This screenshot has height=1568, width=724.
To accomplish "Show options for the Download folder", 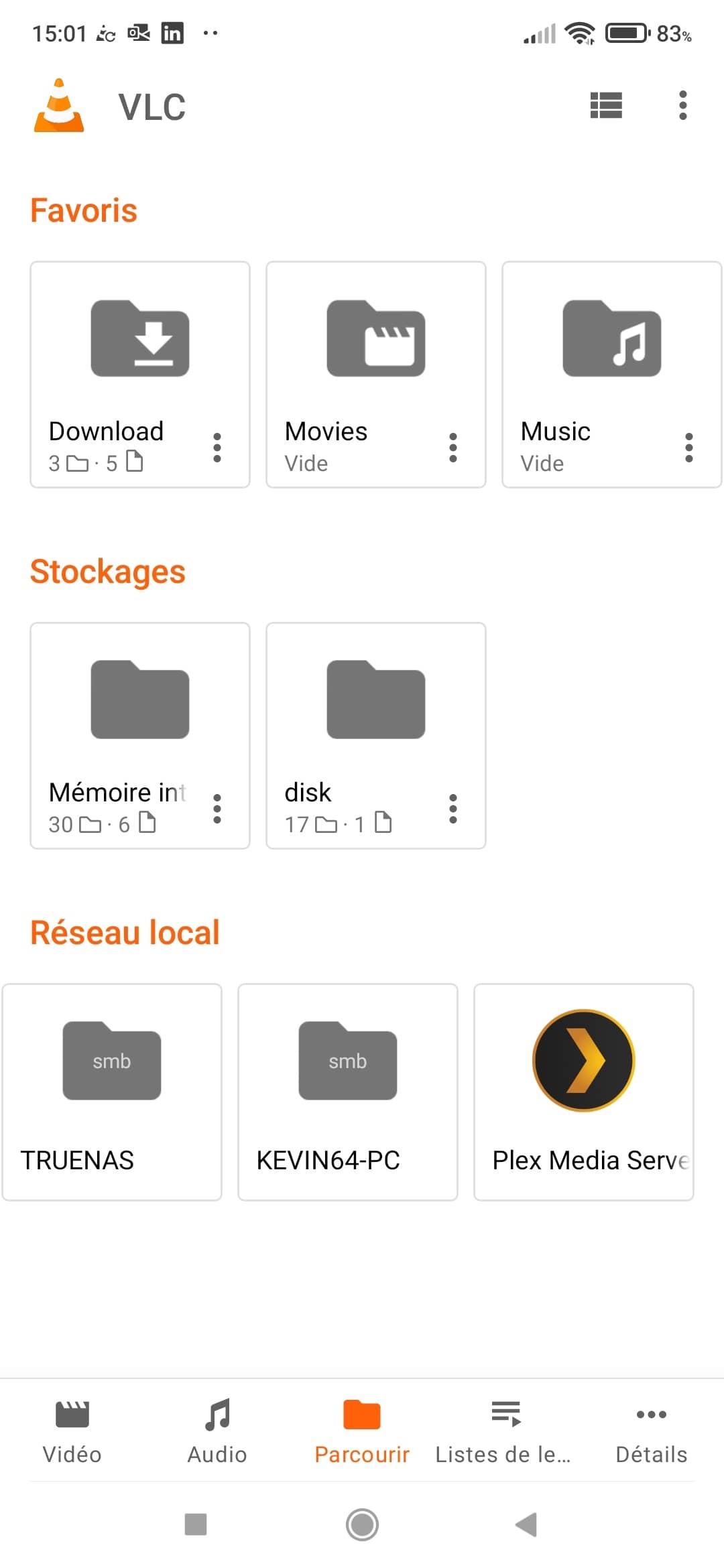I will pyautogui.click(x=217, y=448).
